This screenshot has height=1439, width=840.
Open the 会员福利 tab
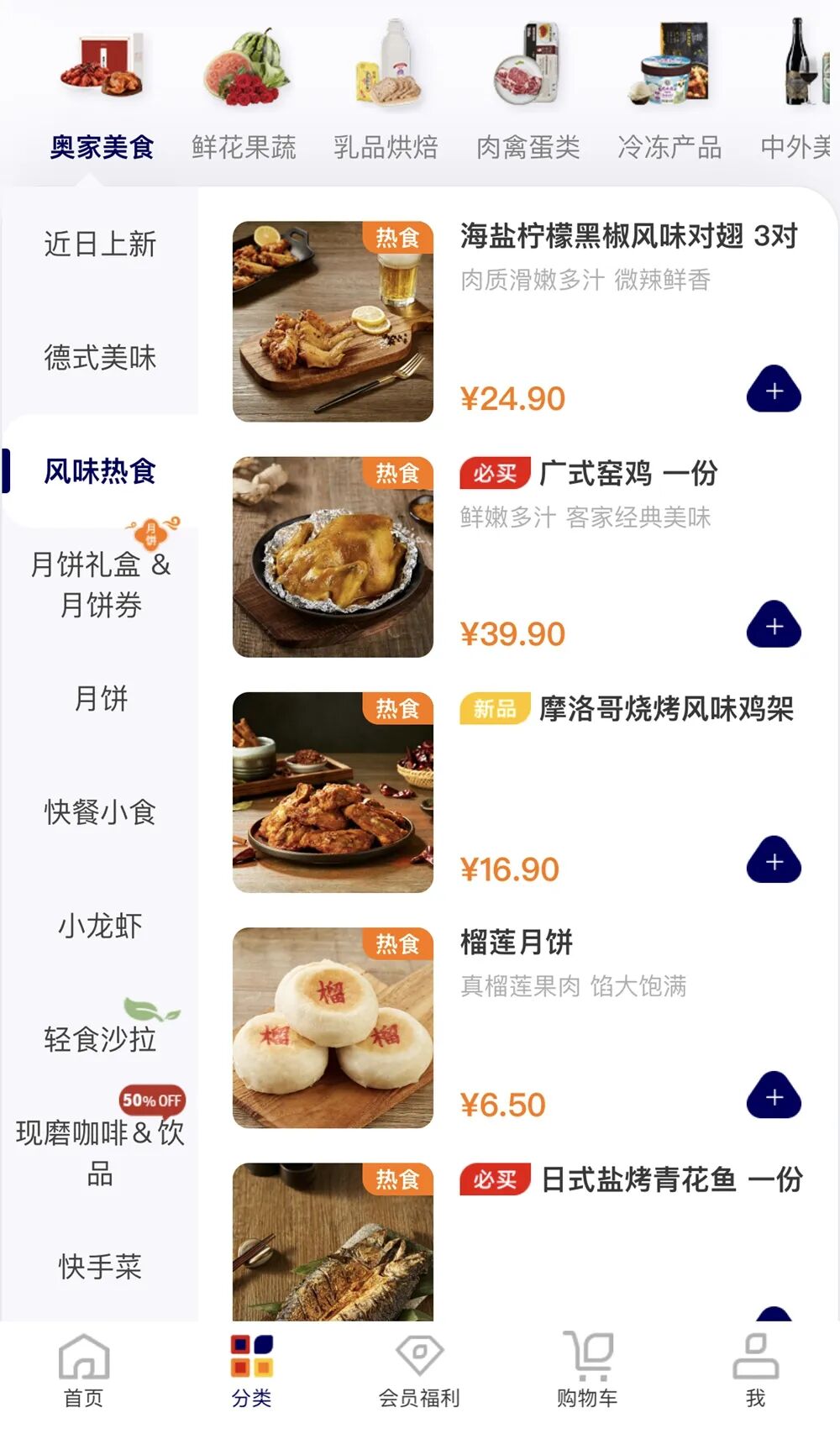tap(419, 1371)
